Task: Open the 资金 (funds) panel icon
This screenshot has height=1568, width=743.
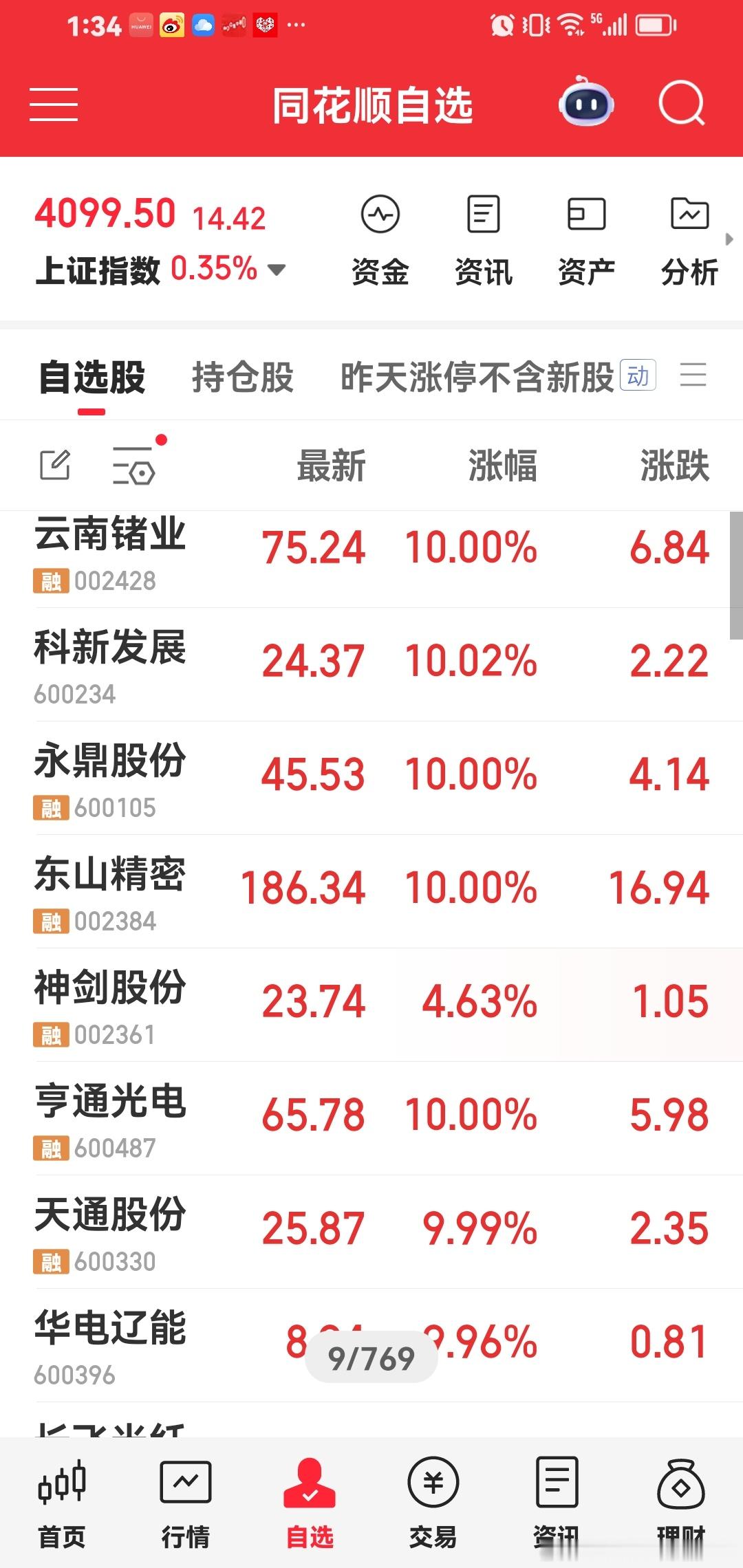Action: point(380,234)
